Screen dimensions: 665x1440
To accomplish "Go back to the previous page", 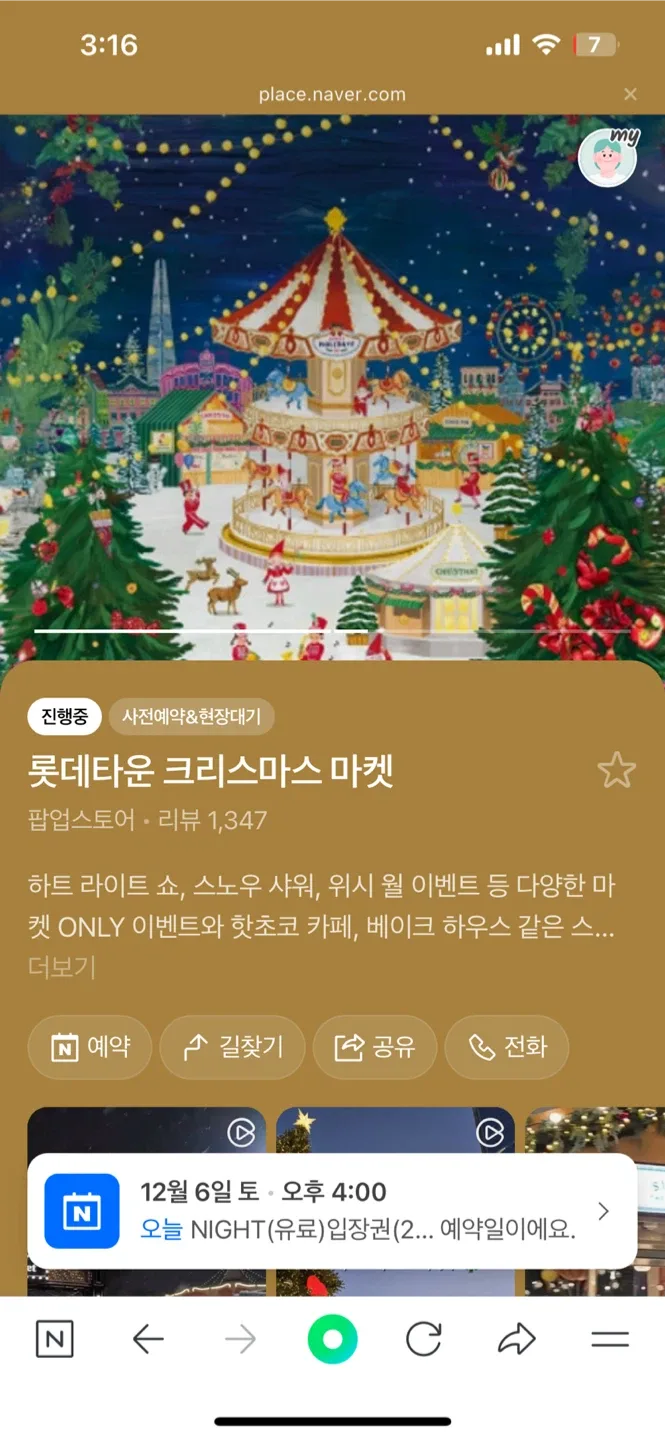I will pyautogui.click(x=148, y=1339).
